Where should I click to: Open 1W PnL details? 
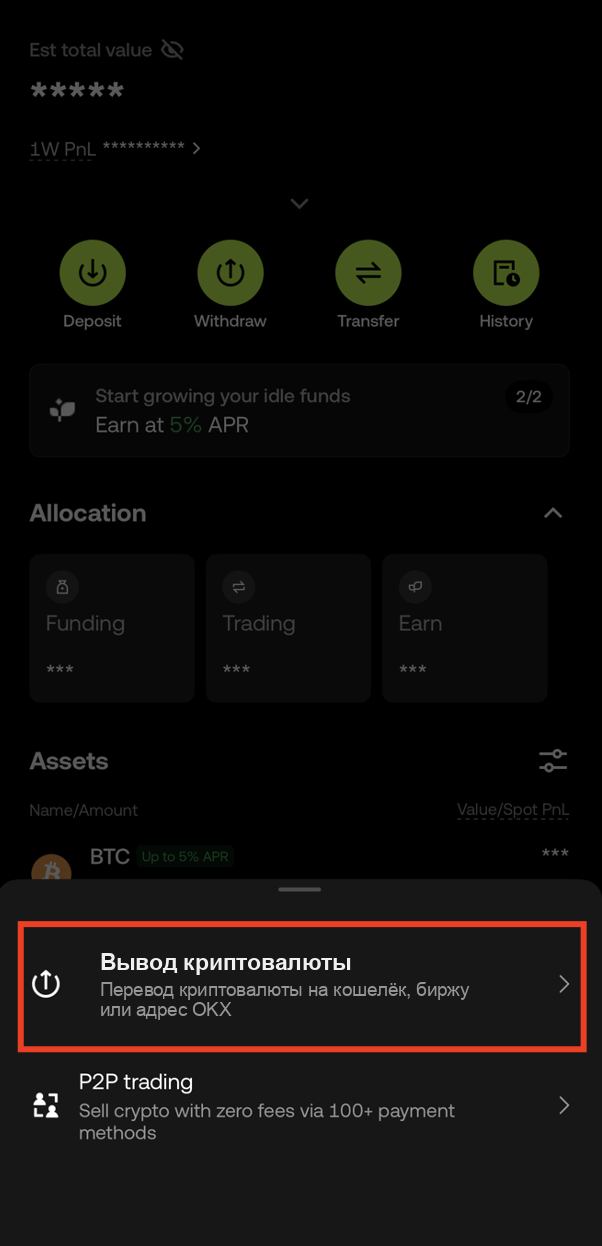click(115, 148)
